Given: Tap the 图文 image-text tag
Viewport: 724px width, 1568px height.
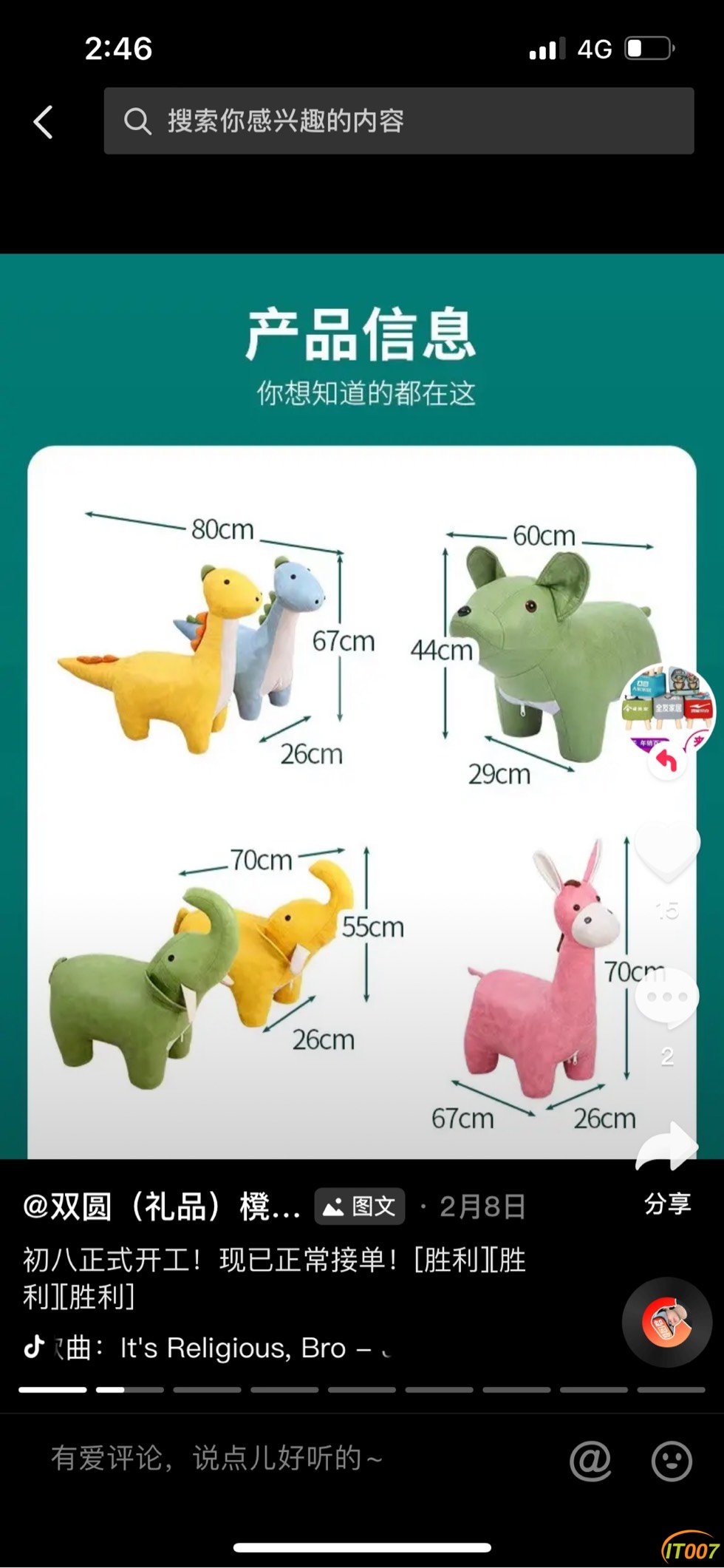Looking at the screenshot, I should click(360, 1206).
